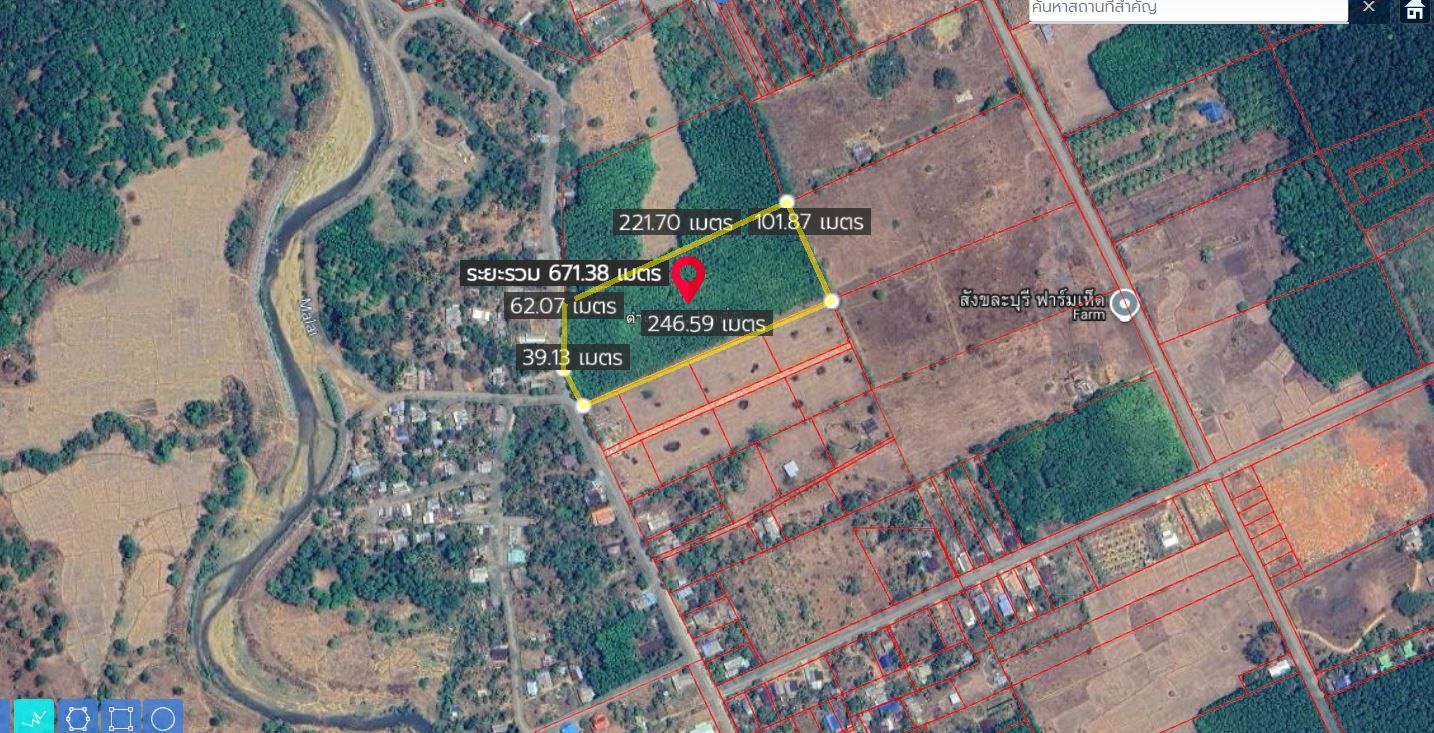The height and width of the screenshot is (733, 1434).
Task: Pick the rectangle drawing tool
Action: pyautogui.click(x=121, y=717)
